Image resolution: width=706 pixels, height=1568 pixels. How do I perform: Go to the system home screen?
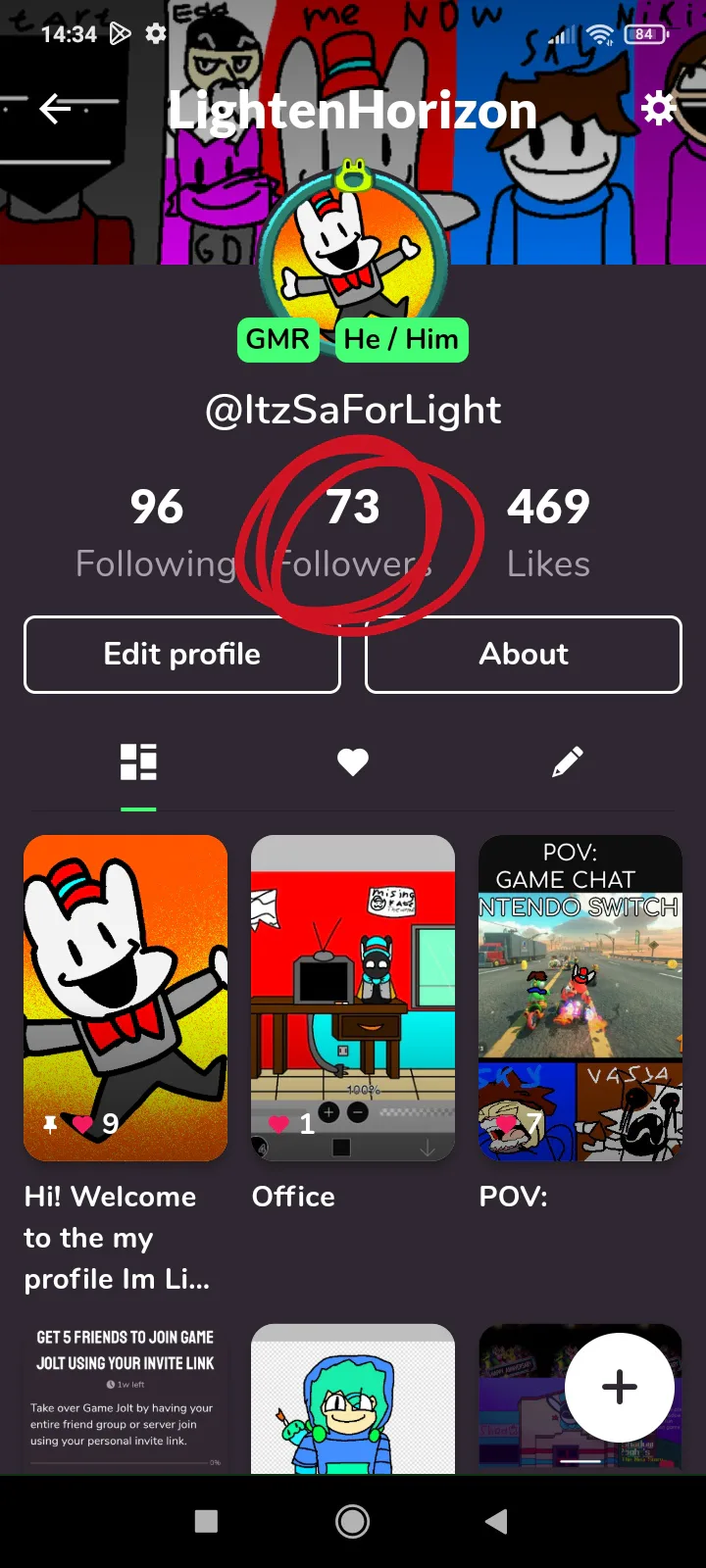[x=353, y=1521]
